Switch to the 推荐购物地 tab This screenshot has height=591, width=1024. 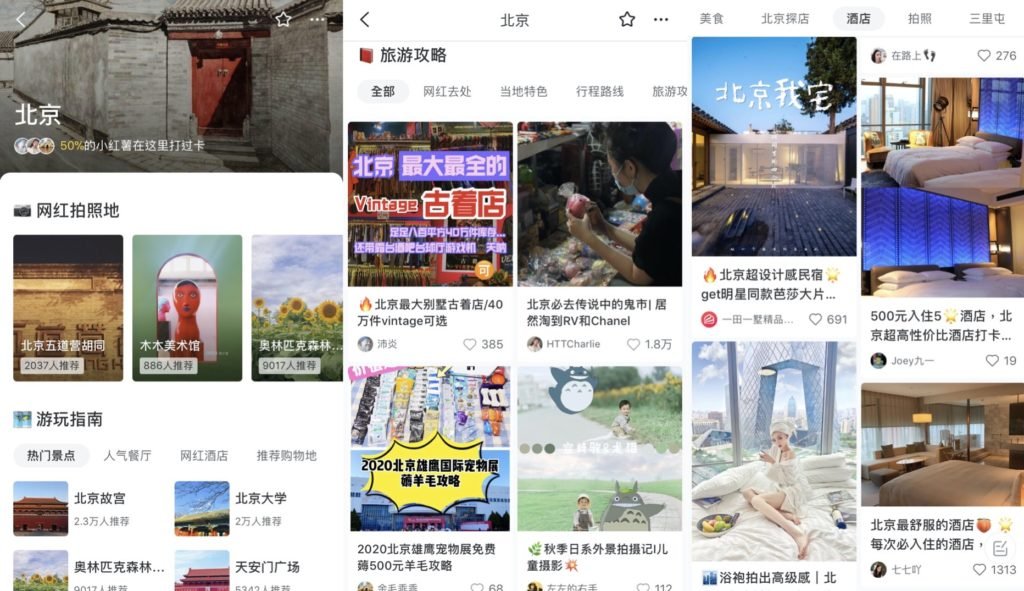[286, 455]
